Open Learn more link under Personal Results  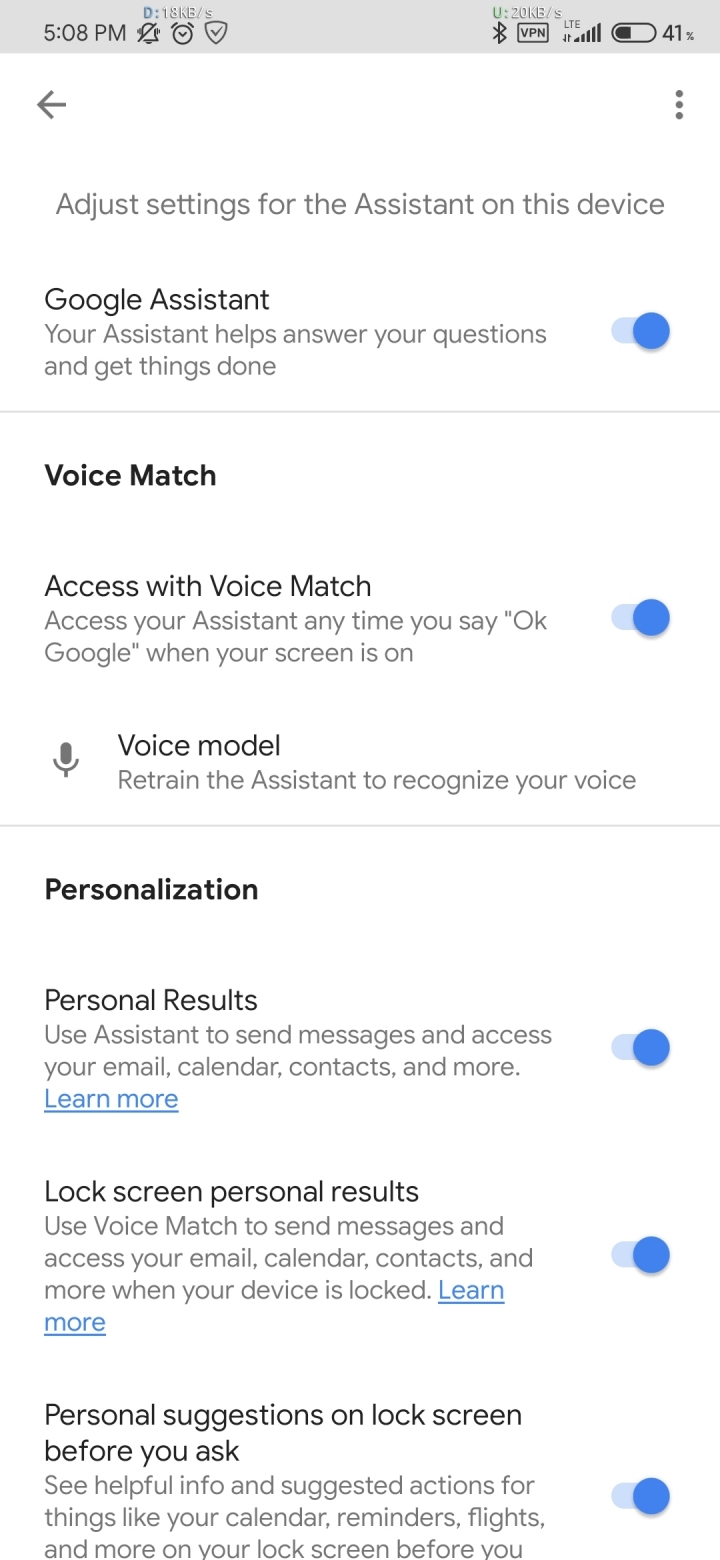(x=111, y=1099)
